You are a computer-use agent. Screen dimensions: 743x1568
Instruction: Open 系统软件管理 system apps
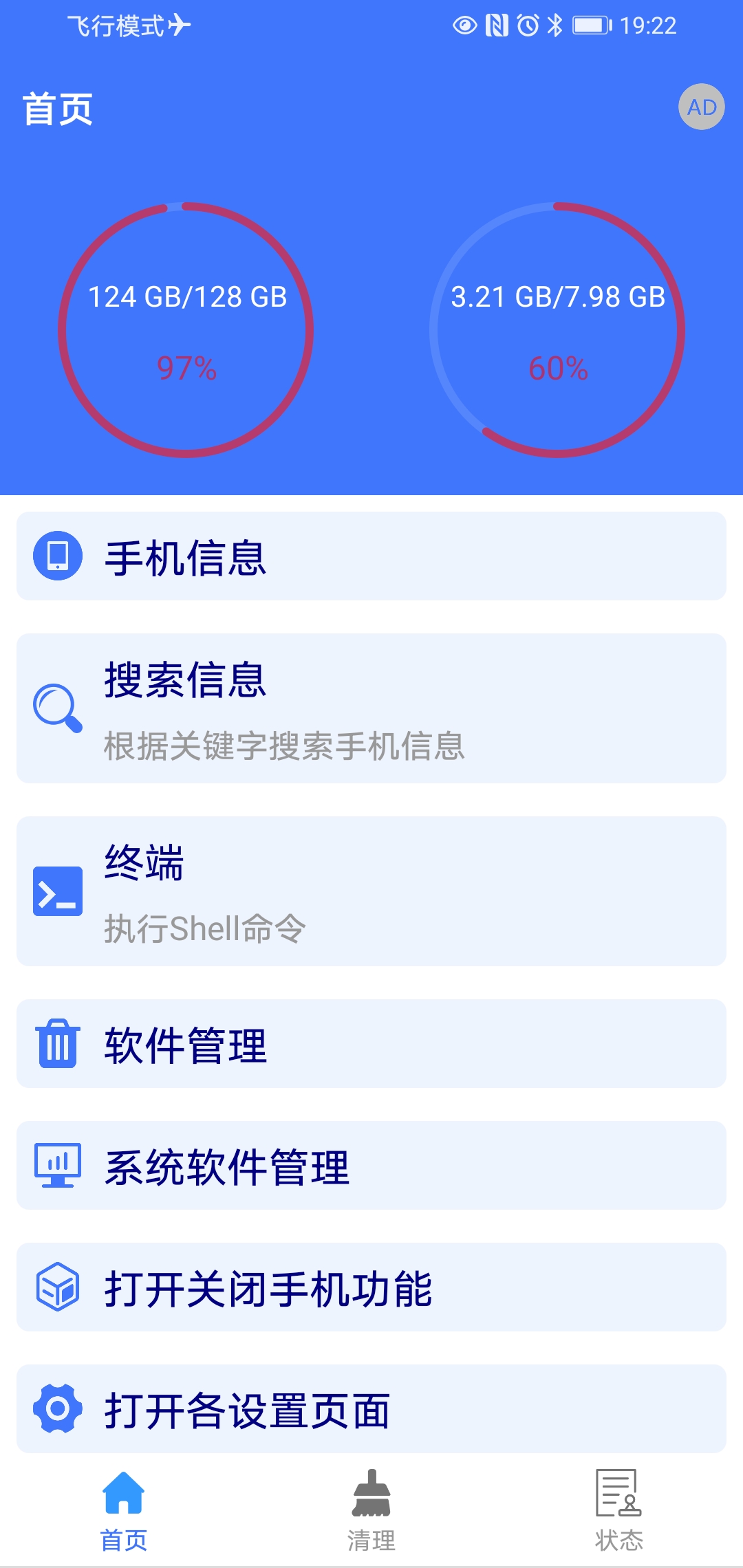pyautogui.click(x=371, y=1166)
